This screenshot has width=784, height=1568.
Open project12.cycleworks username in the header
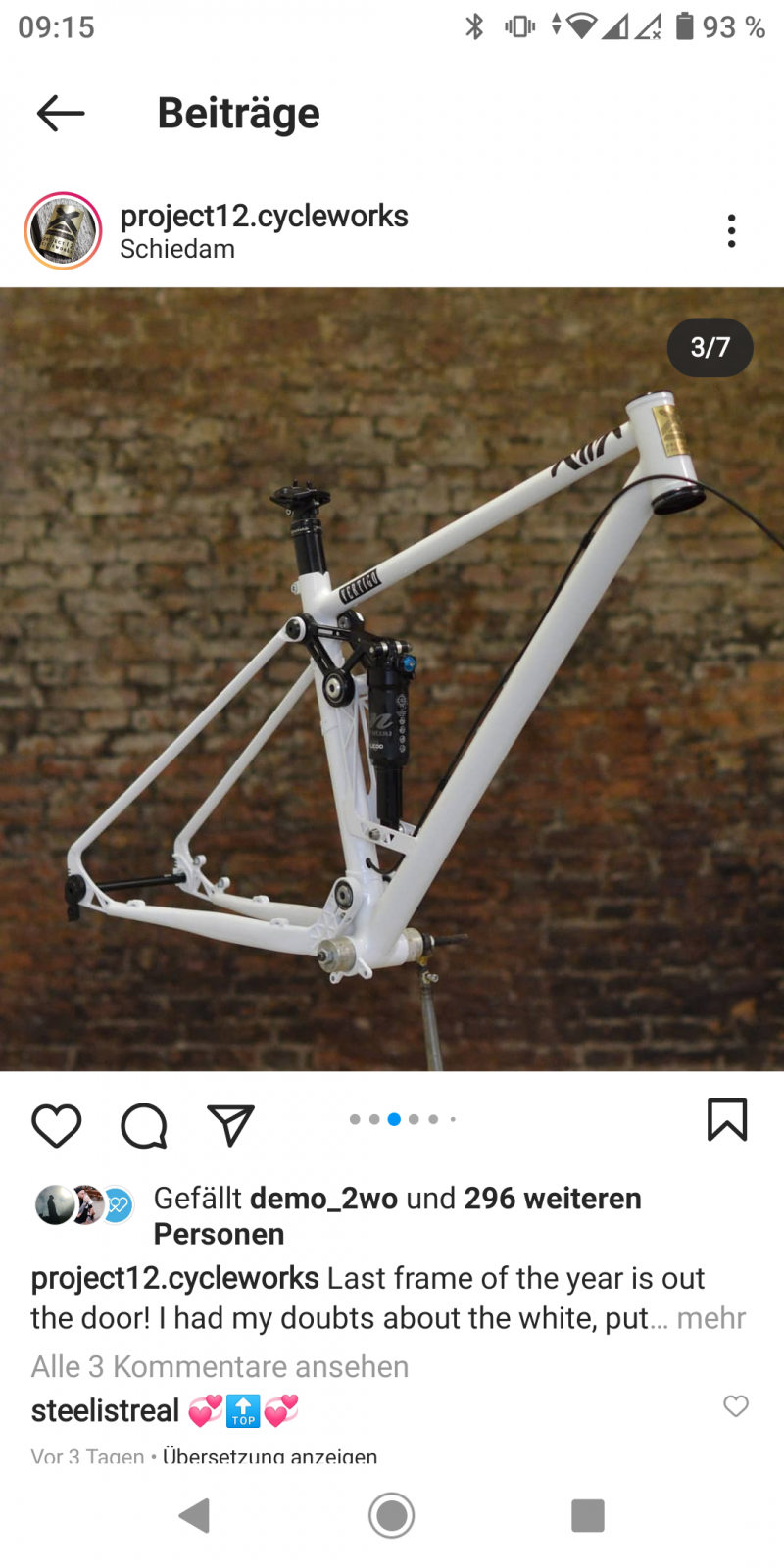tap(264, 216)
